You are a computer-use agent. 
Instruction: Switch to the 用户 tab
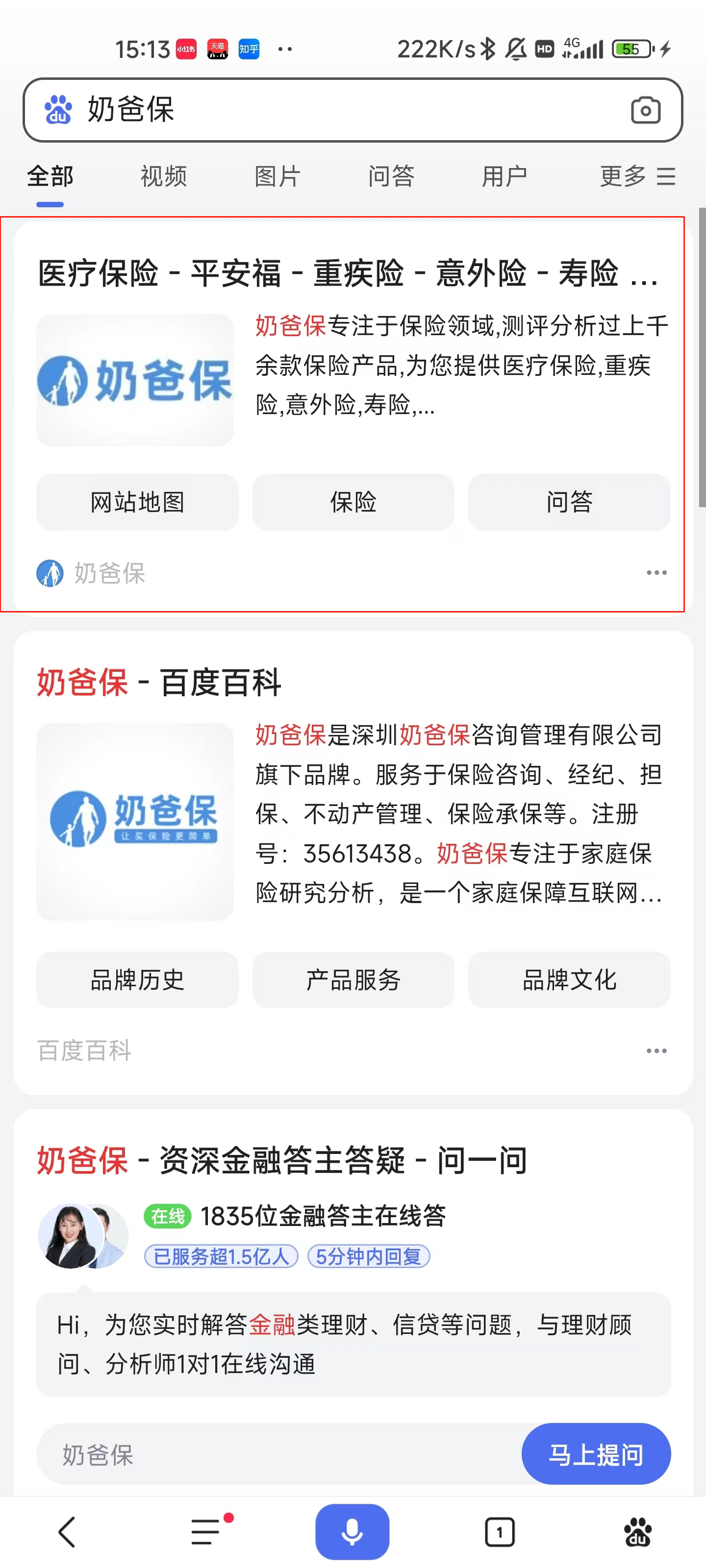(x=504, y=176)
